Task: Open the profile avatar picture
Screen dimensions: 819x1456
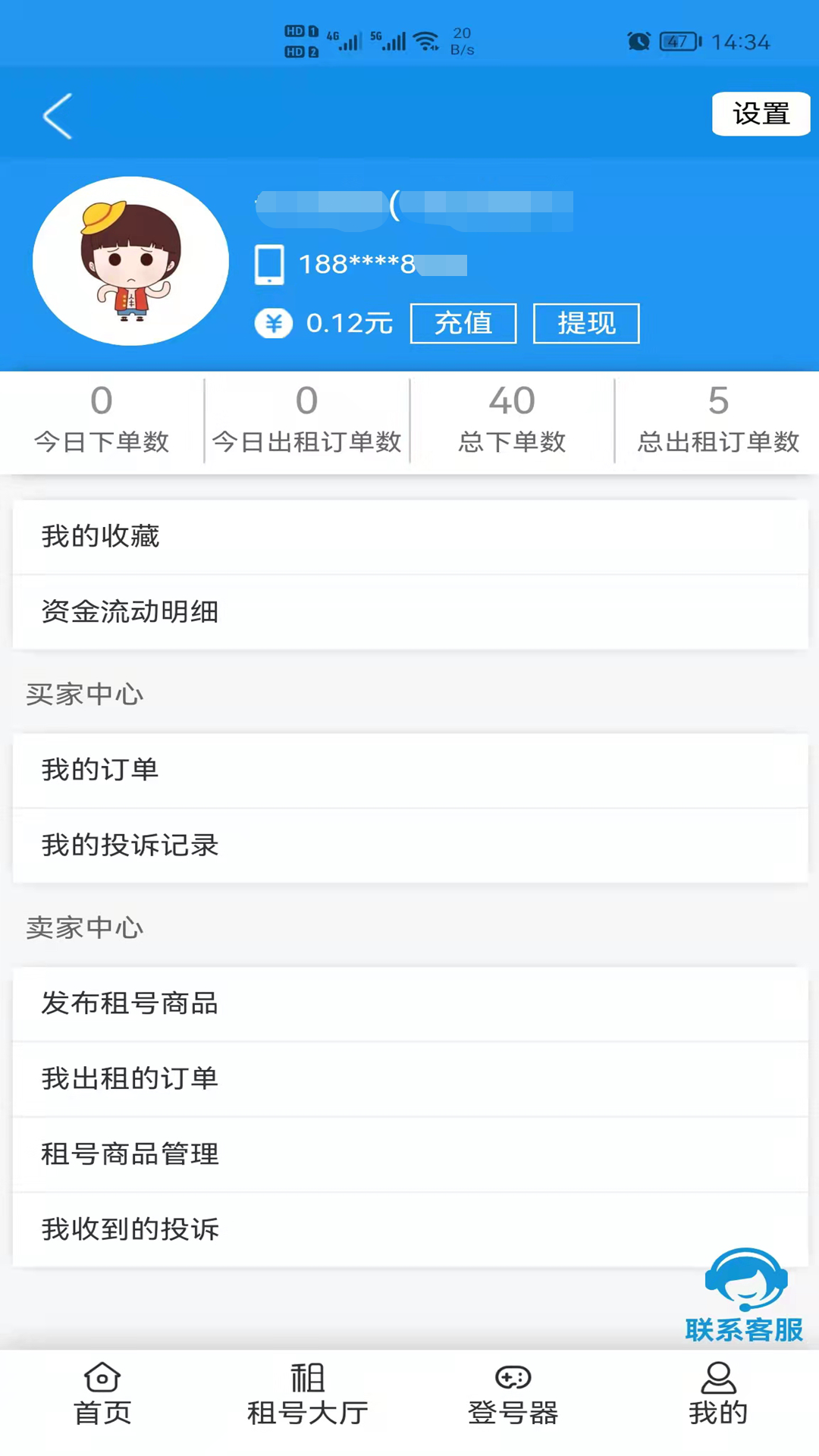Action: pyautogui.click(x=130, y=262)
